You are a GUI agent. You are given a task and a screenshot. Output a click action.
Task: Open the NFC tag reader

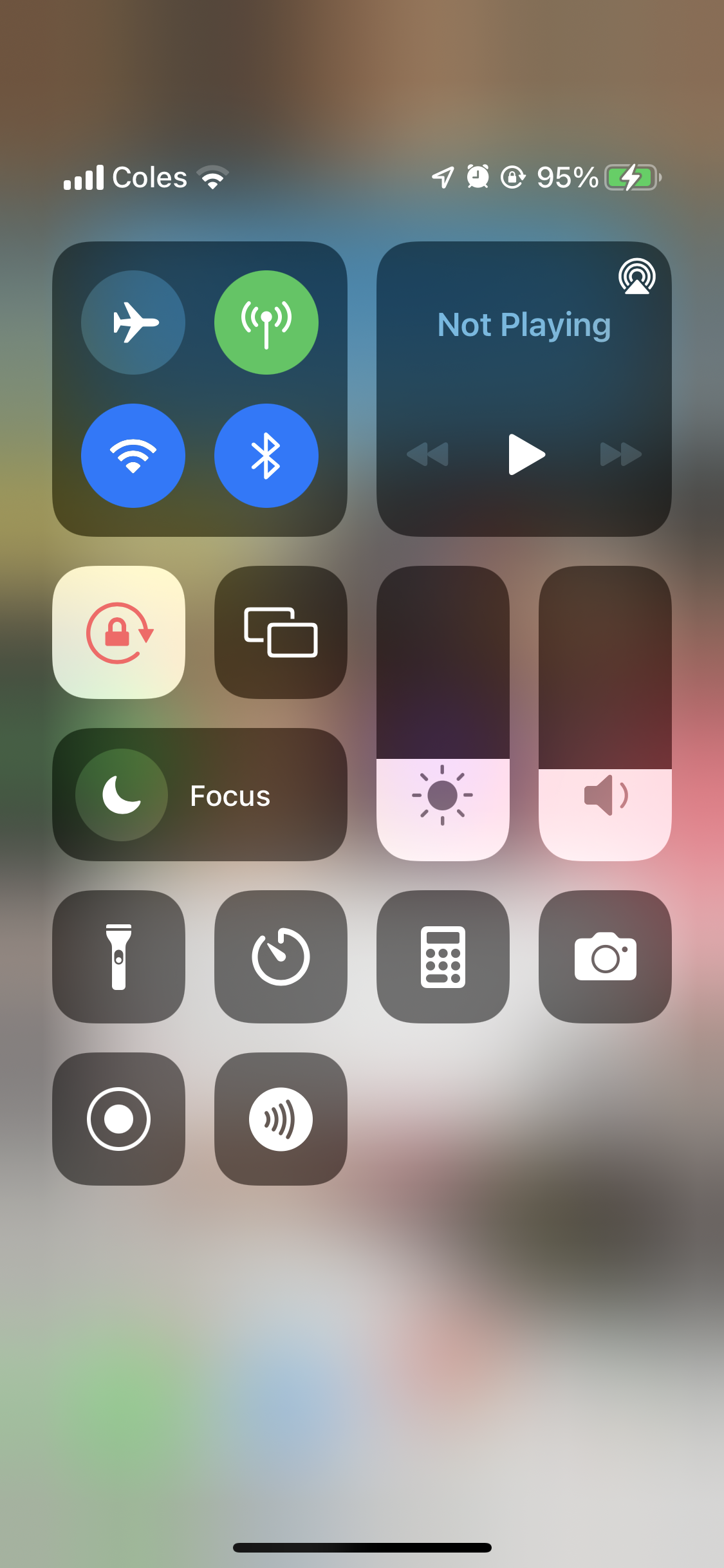tap(281, 1119)
